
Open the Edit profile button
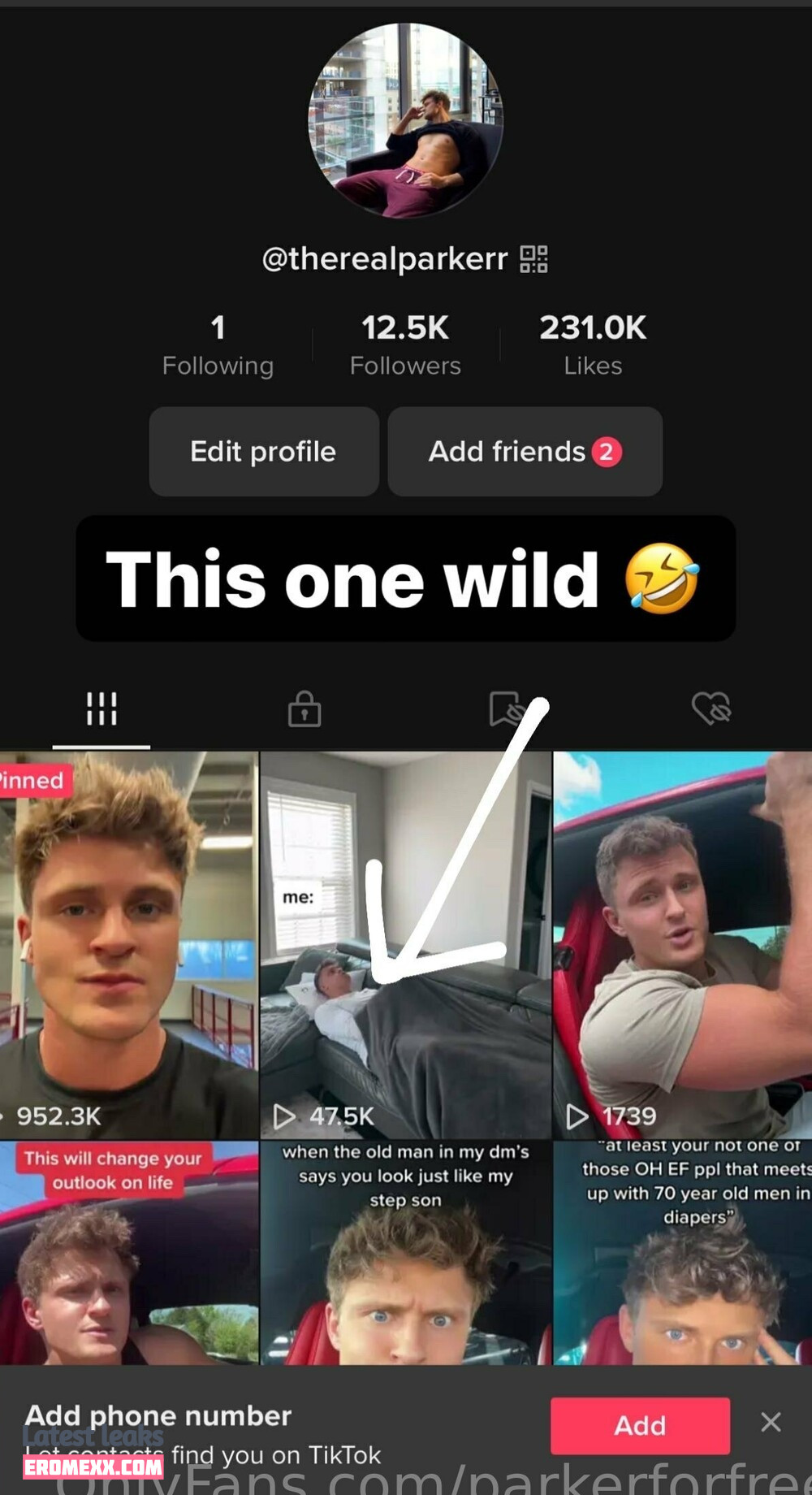(263, 452)
